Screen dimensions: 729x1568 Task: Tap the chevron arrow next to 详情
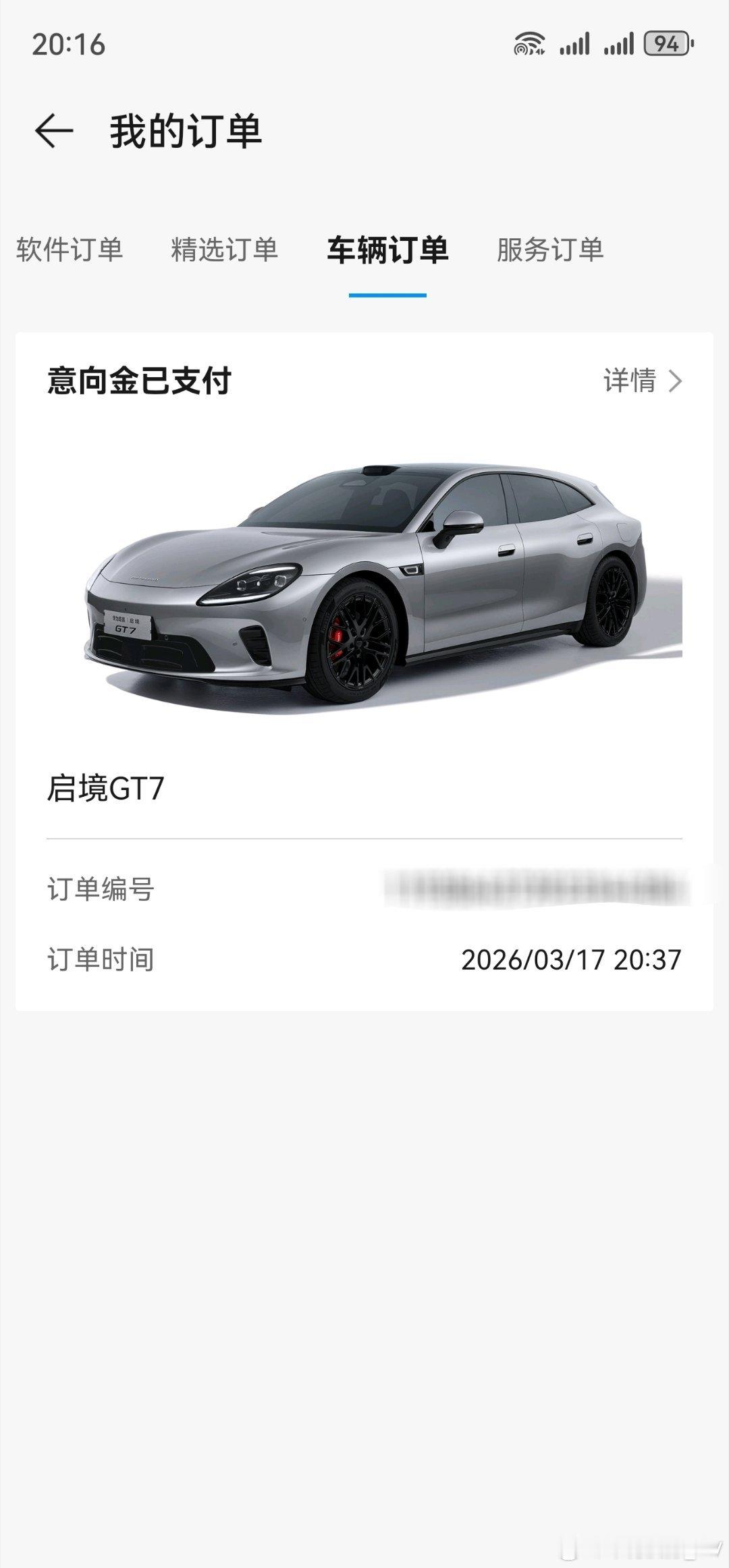[675, 381]
